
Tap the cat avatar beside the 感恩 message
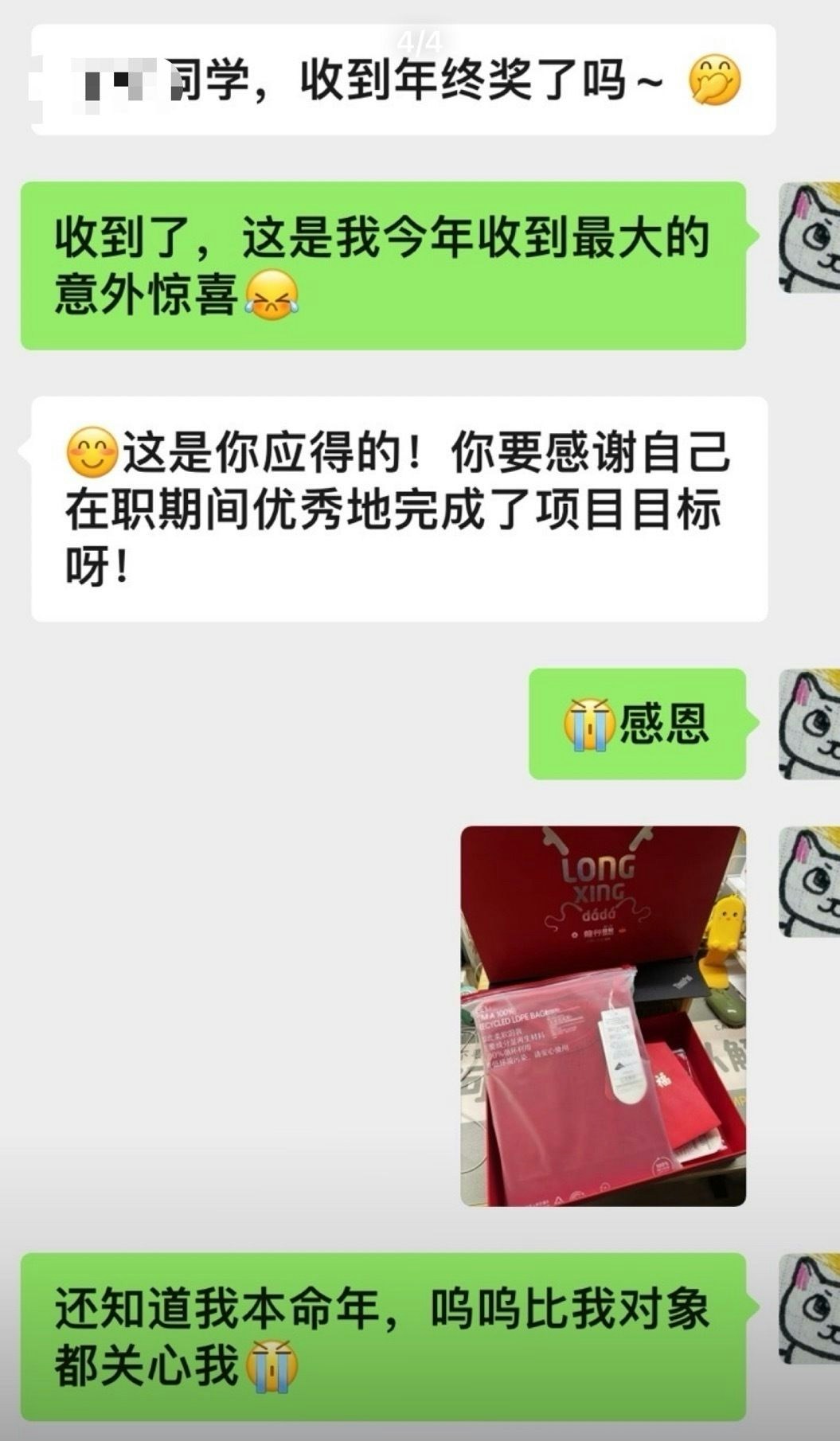point(809,724)
